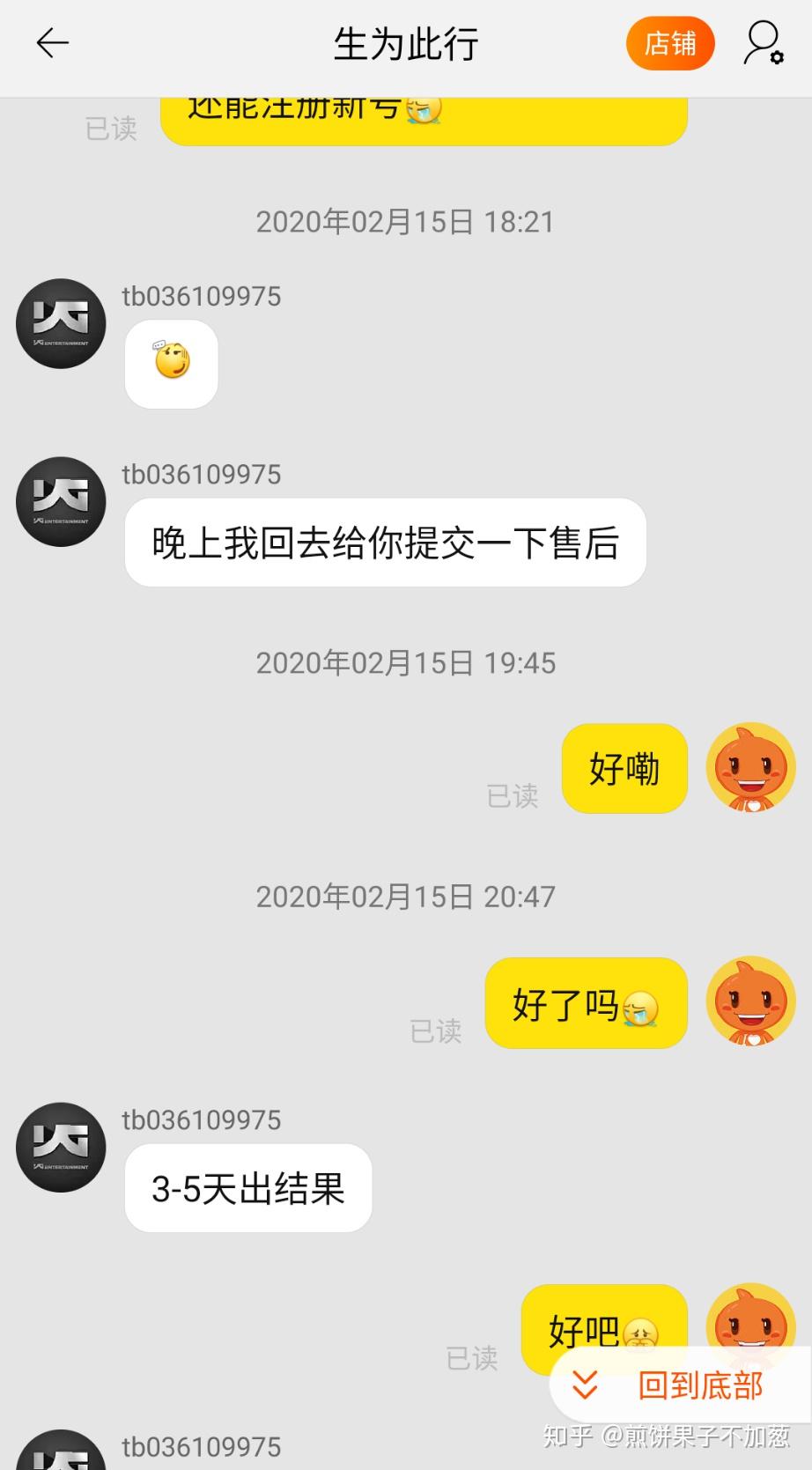Open contact settings icon
The image size is (812, 1470).
(763, 43)
